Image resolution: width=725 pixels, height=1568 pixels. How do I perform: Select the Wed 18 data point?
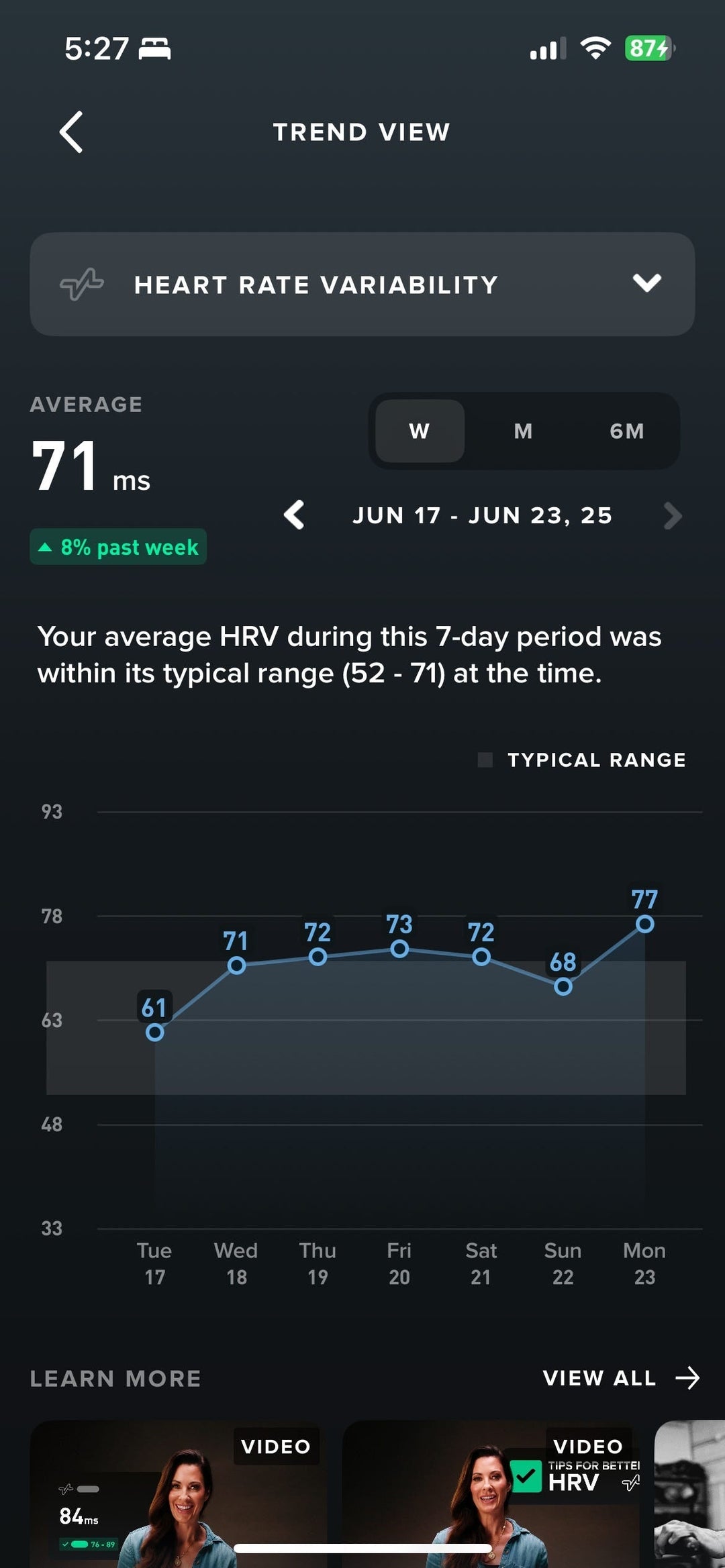pos(236,965)
